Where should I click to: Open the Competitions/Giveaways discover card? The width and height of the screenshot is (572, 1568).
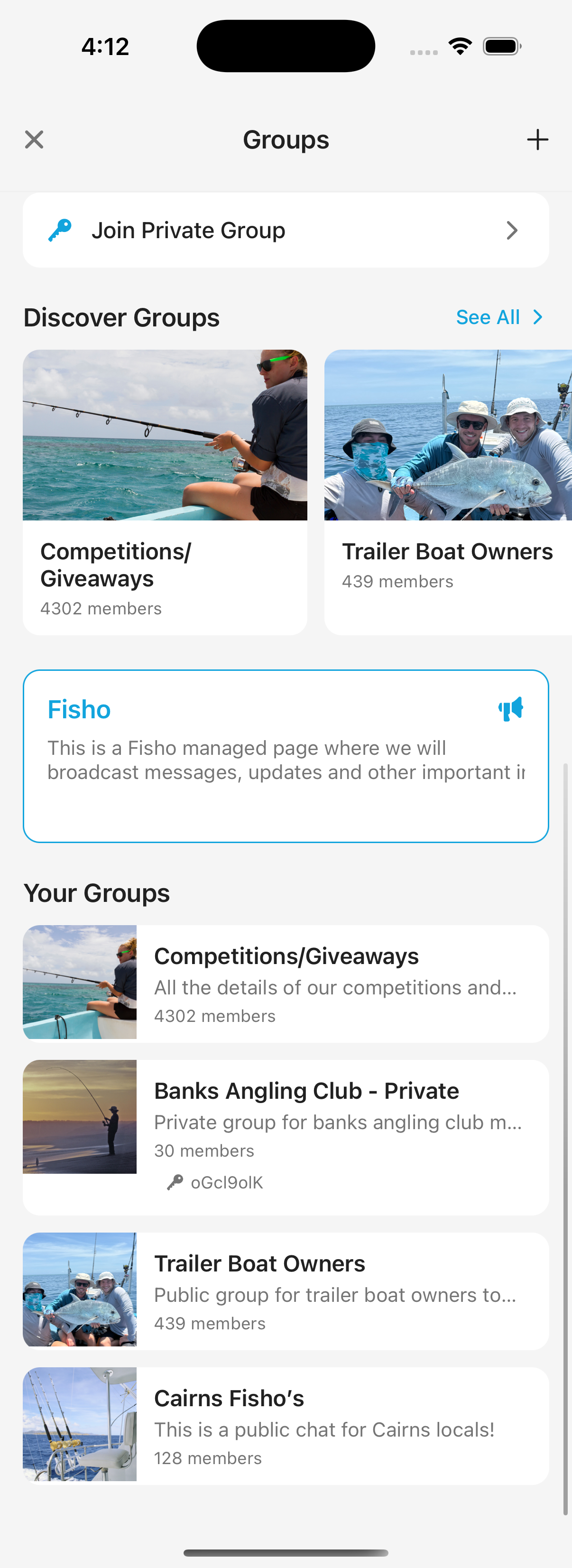tap(165, 492)
